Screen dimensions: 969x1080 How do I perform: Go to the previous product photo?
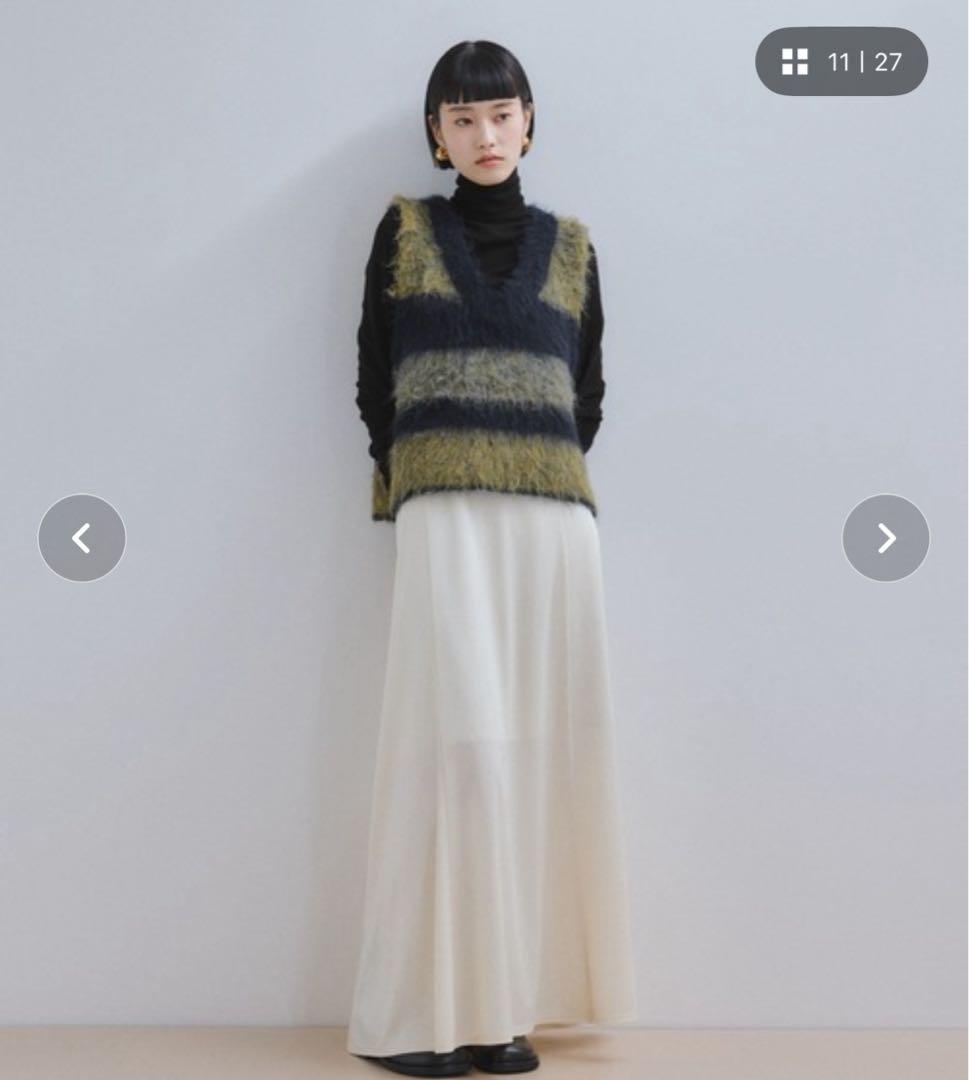[x=82, y=538]
